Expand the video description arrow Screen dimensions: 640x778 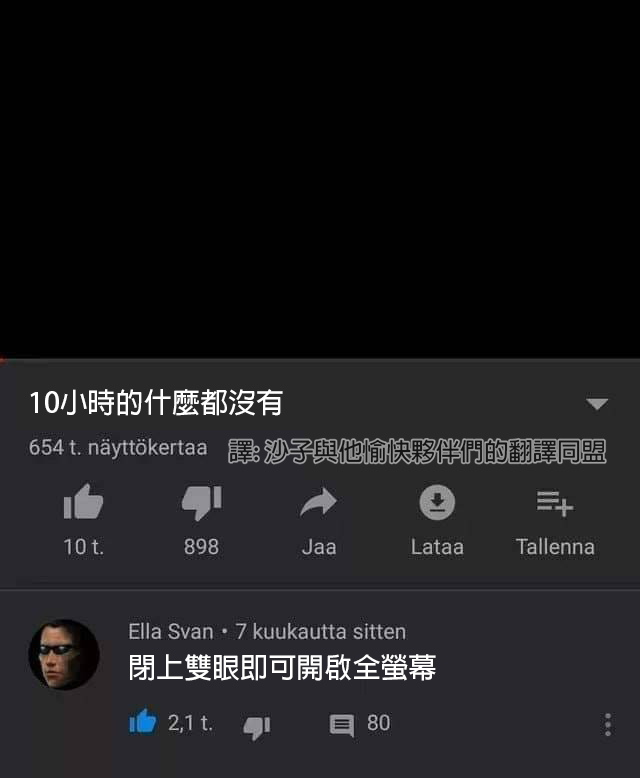coord(596,404)
